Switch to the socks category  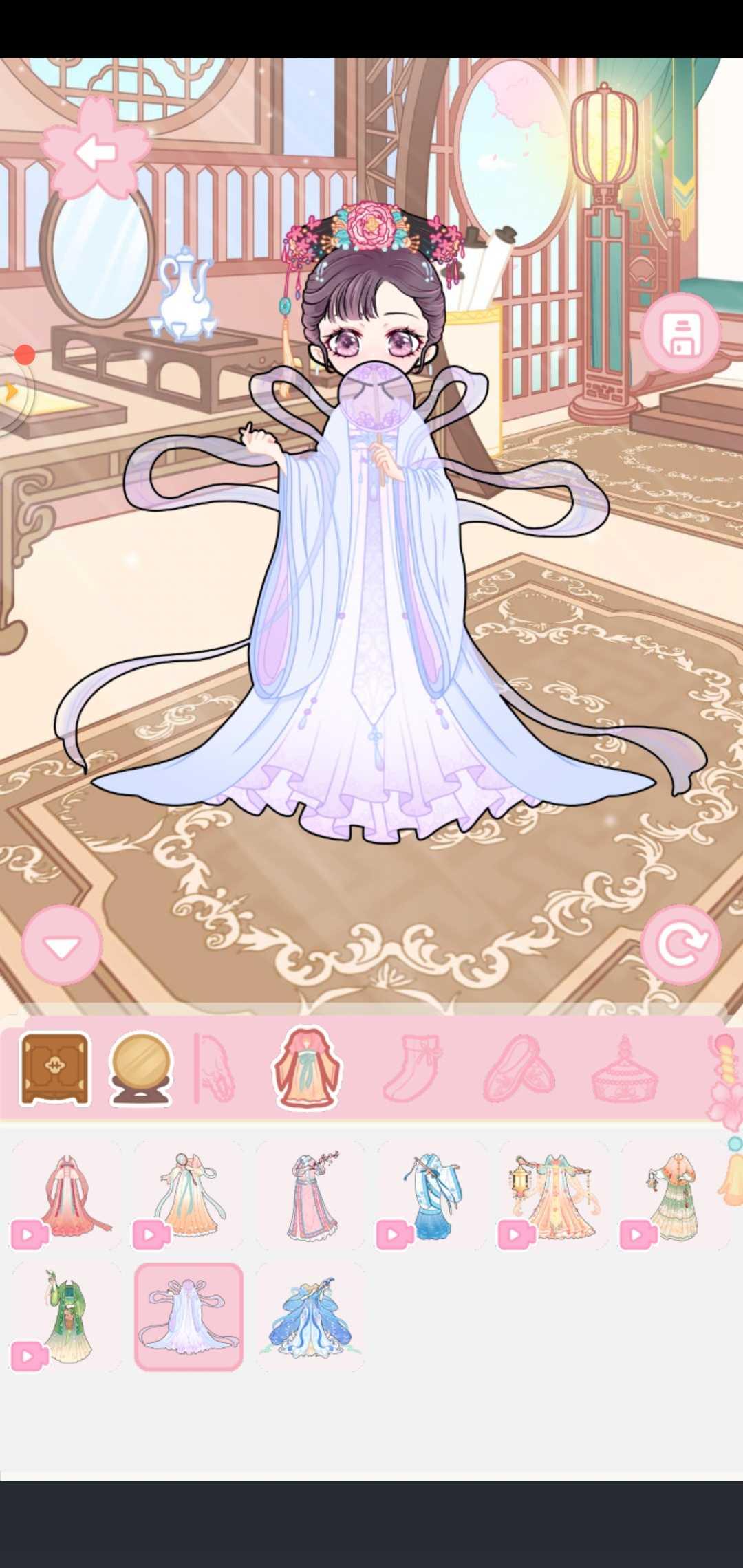[x=412, y=1068]
